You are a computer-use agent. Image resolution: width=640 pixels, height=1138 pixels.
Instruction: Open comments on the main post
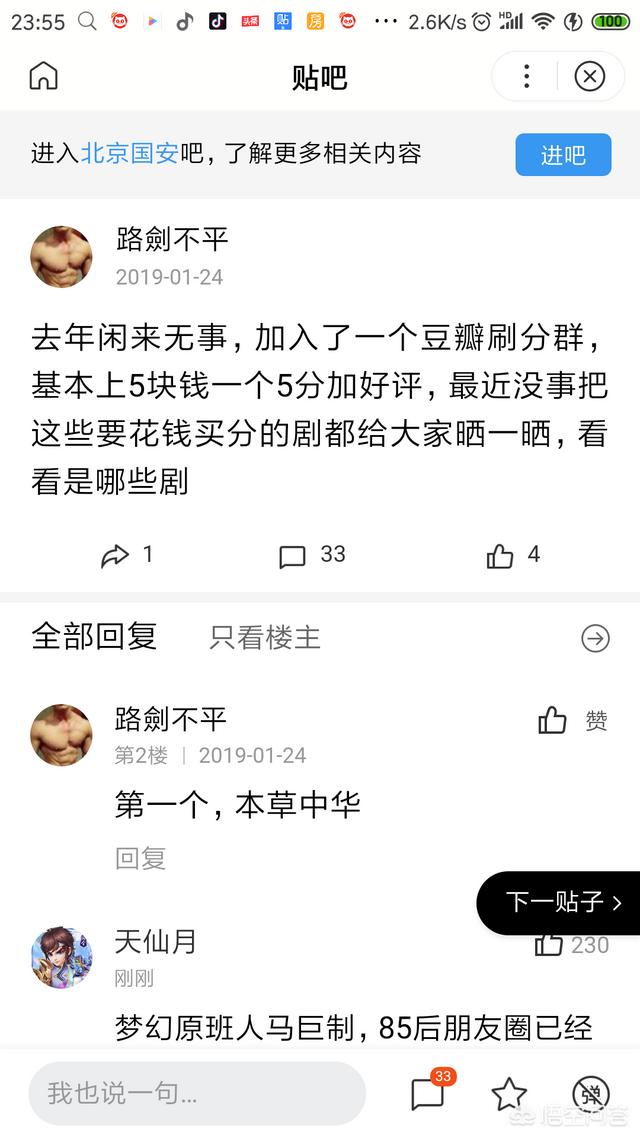pyautogui.click(x=312, y=555)
